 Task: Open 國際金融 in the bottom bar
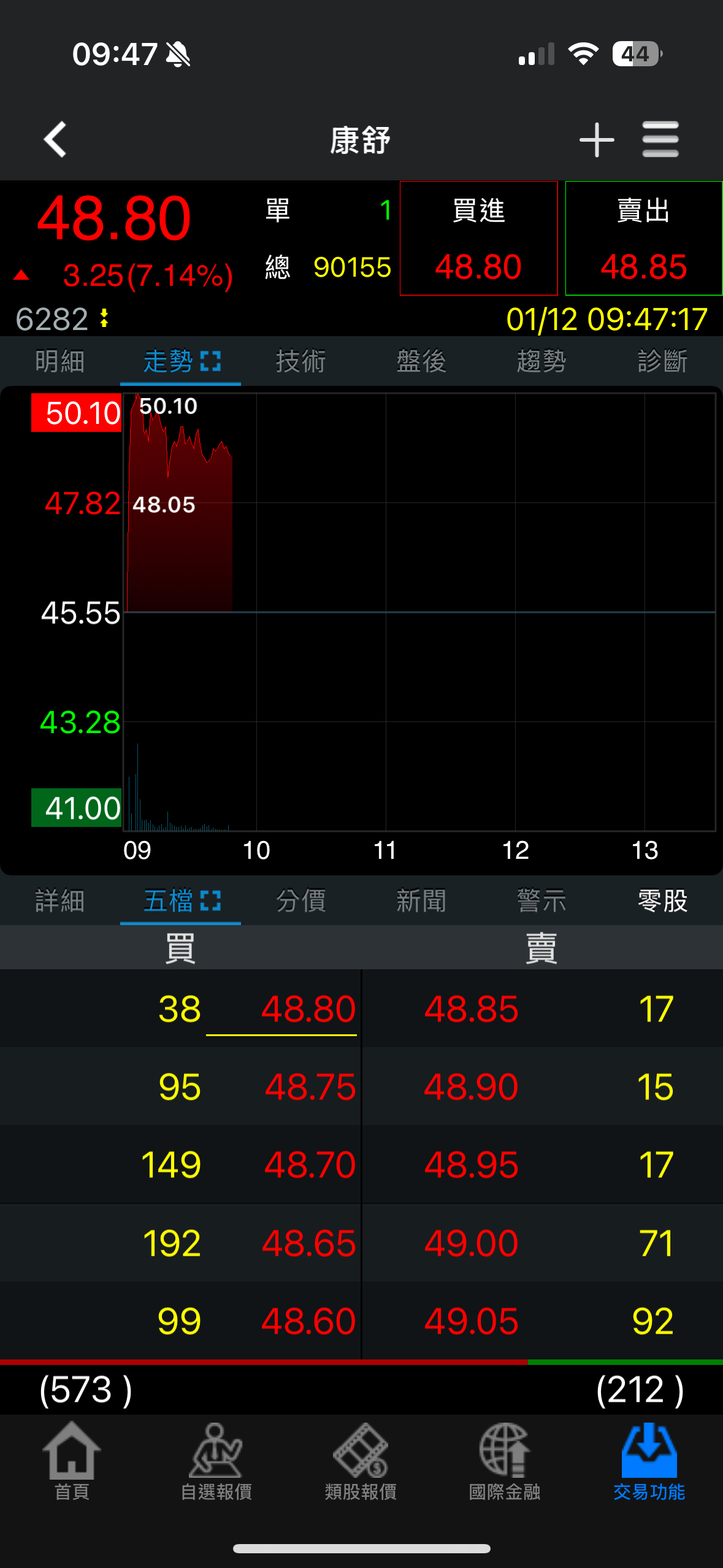click(505, 1461)
